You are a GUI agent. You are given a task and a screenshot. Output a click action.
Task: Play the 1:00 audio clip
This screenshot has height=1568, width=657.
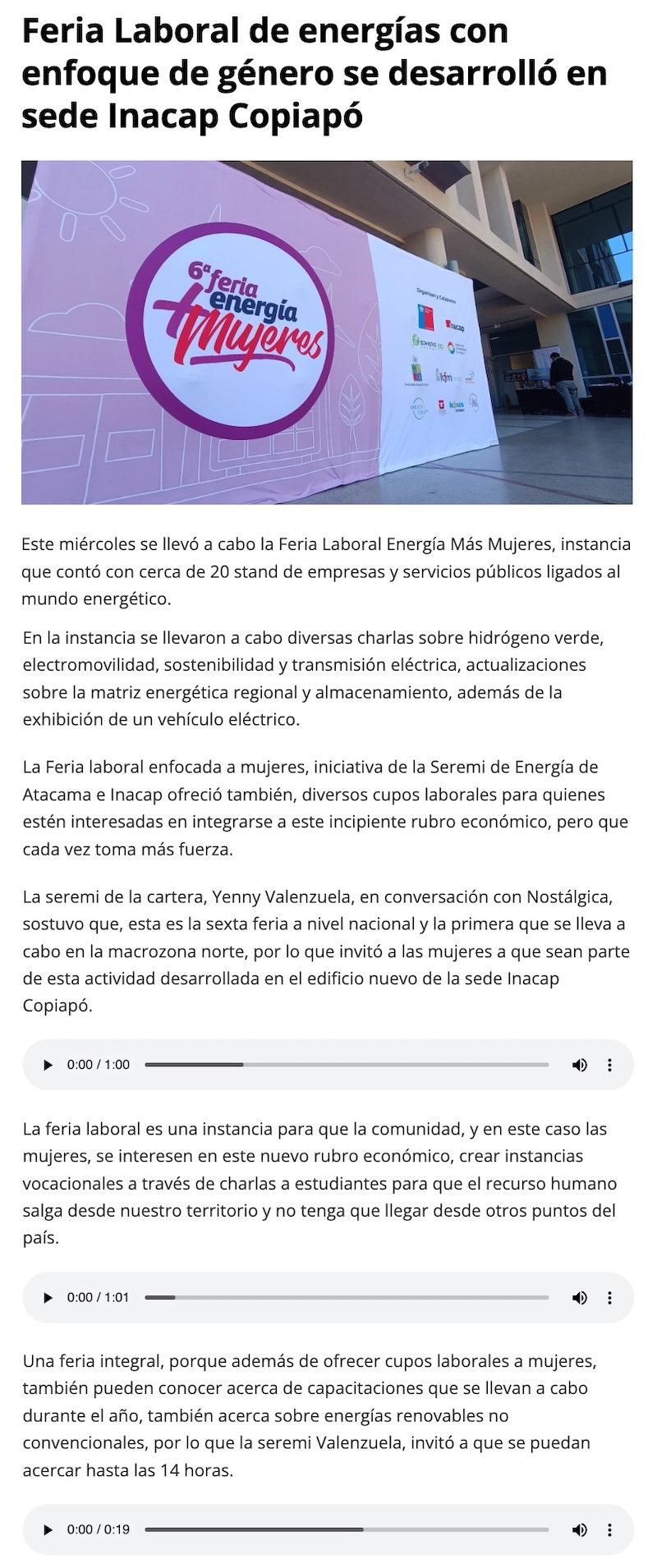[x=48, y=1065]
